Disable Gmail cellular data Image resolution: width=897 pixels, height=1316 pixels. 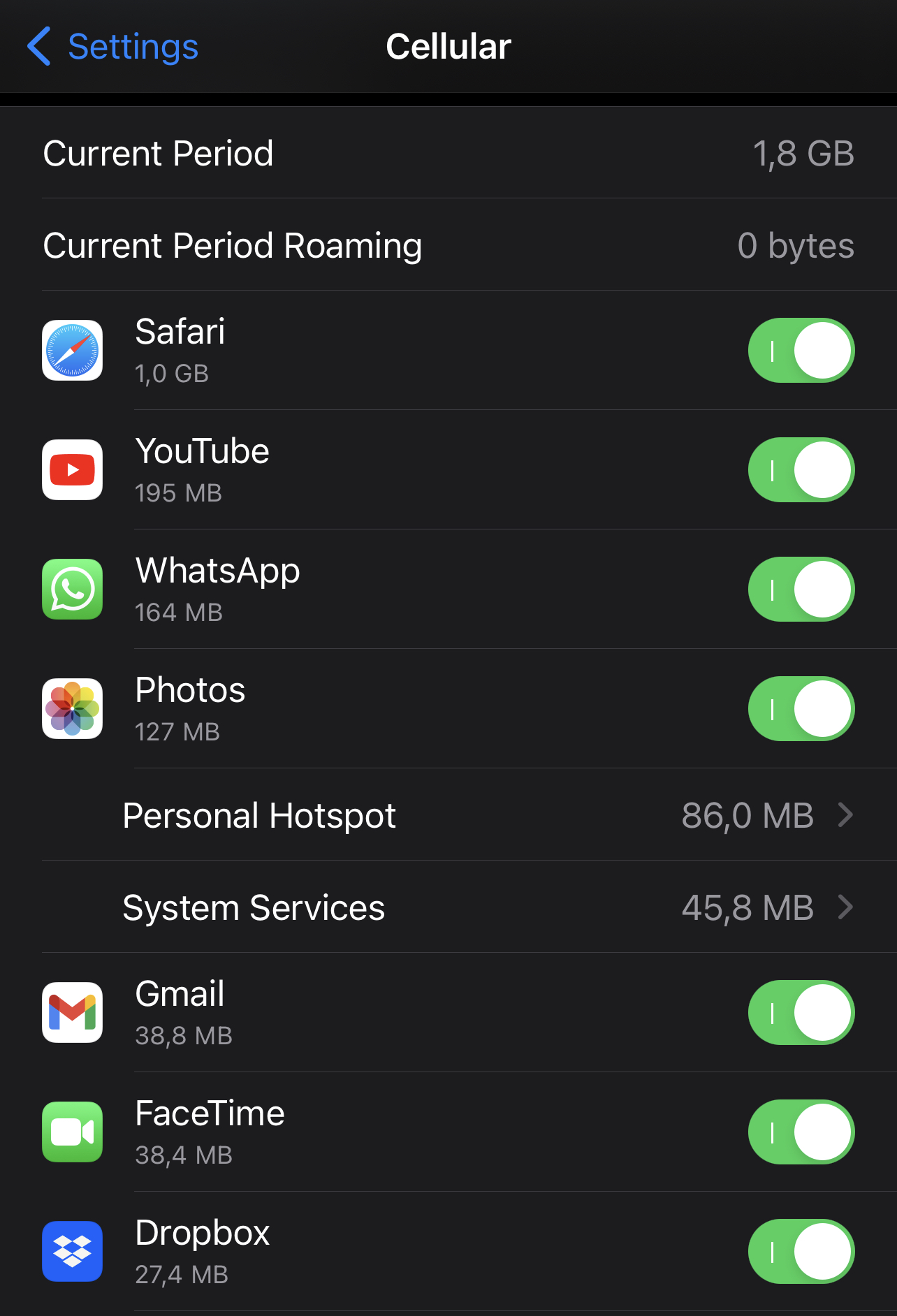[801, 1013]
